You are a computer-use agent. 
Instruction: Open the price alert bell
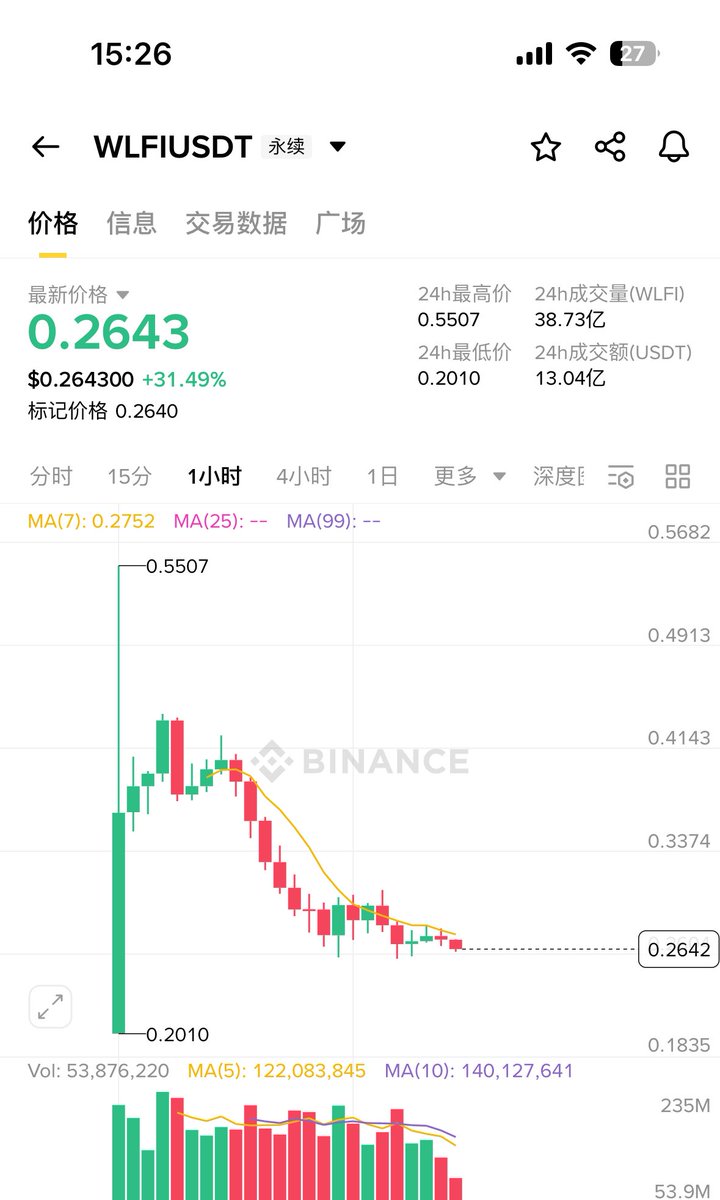click(674, 147)
